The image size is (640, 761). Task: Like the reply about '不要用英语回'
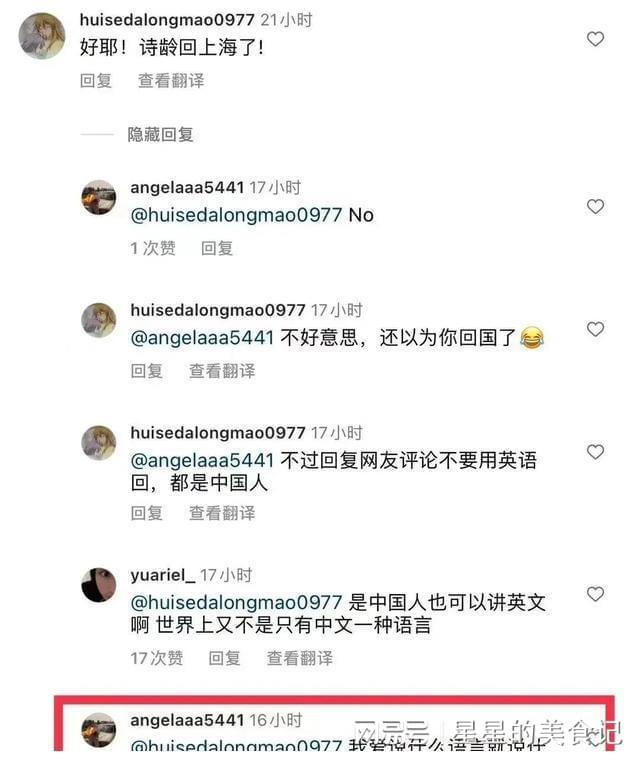595,452
